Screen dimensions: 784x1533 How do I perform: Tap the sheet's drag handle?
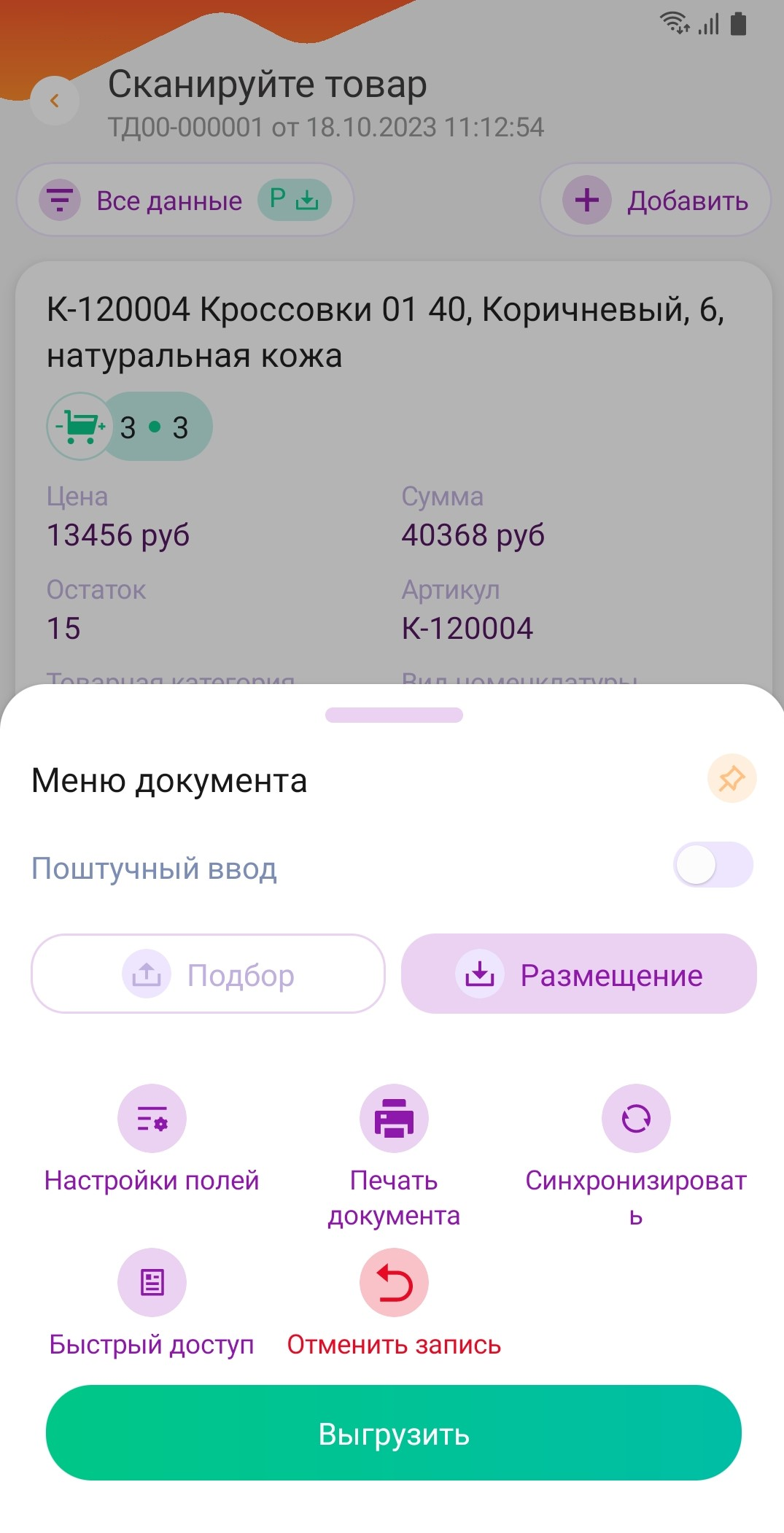click(394, 715)
